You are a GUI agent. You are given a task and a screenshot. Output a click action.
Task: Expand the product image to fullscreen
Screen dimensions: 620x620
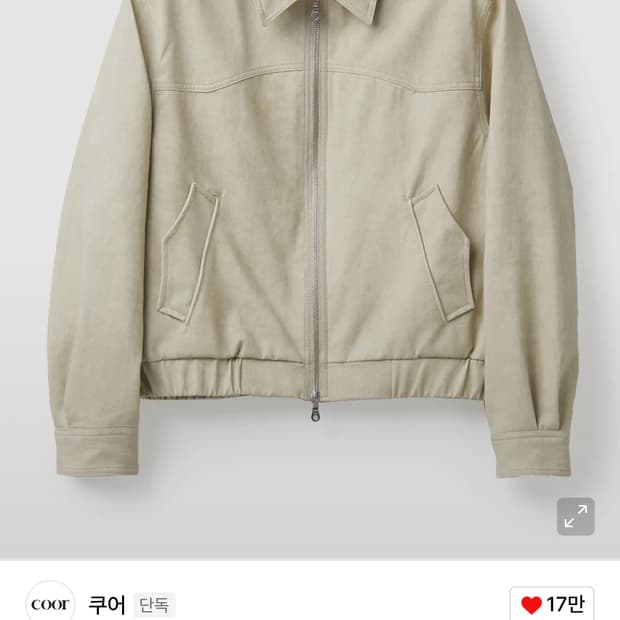click(x=575, y=516)
